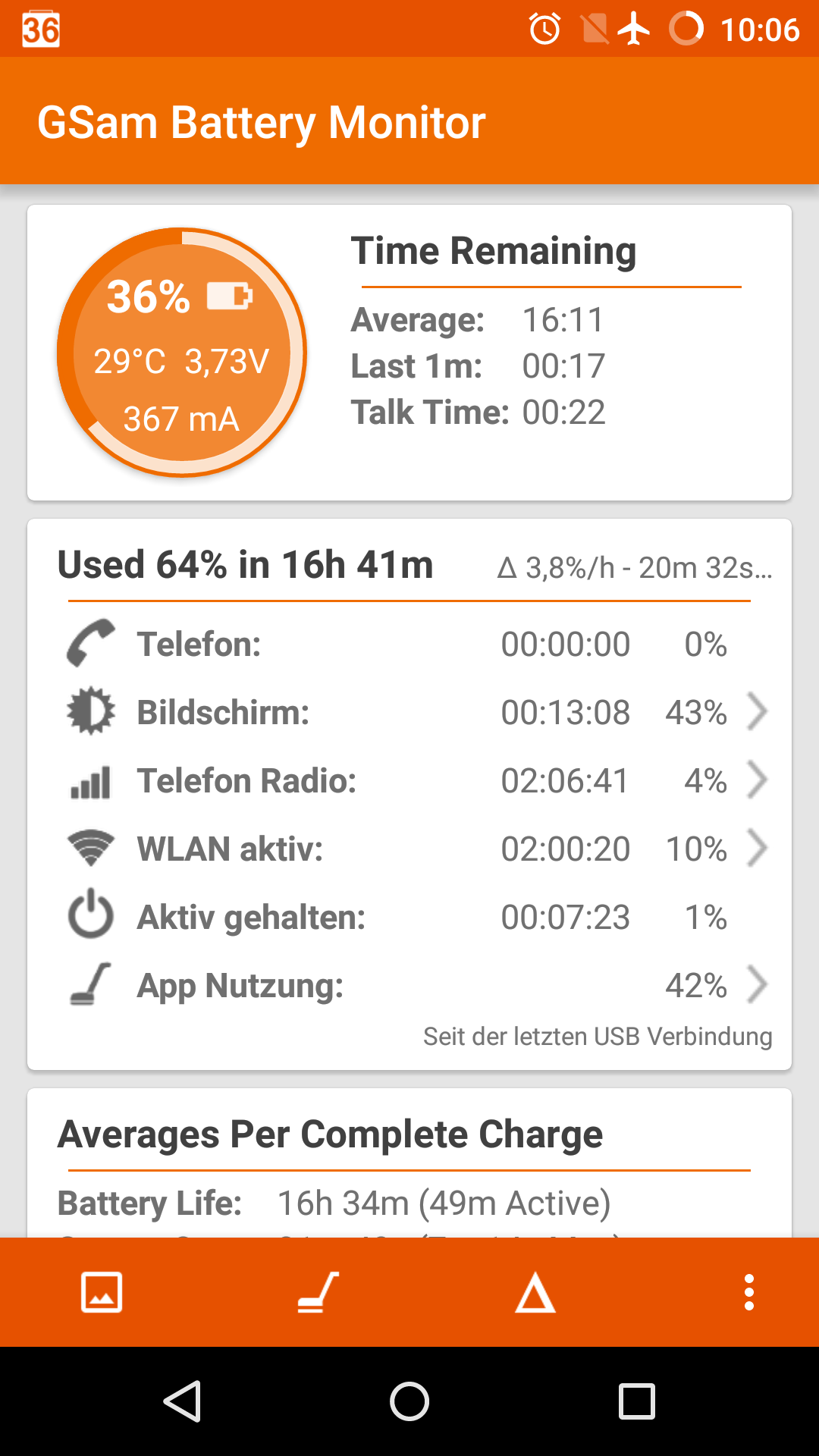Open the three-dot overflow menu
The width and height of the screenshot is (819, 1456).
tap(748, 1291)
